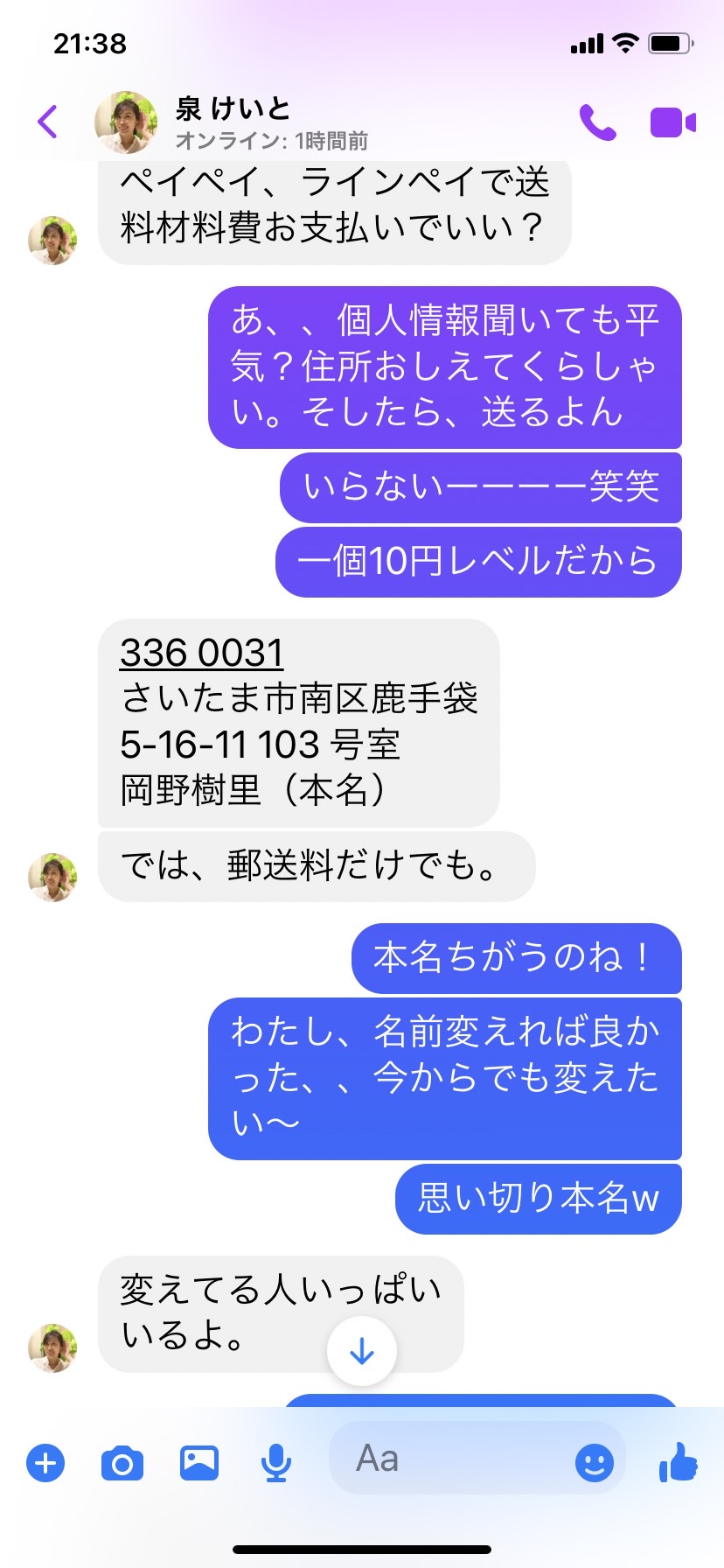Open 泉 けいと's contact profile header
Screen dimensions: 724x1568
tap(233, 122)
